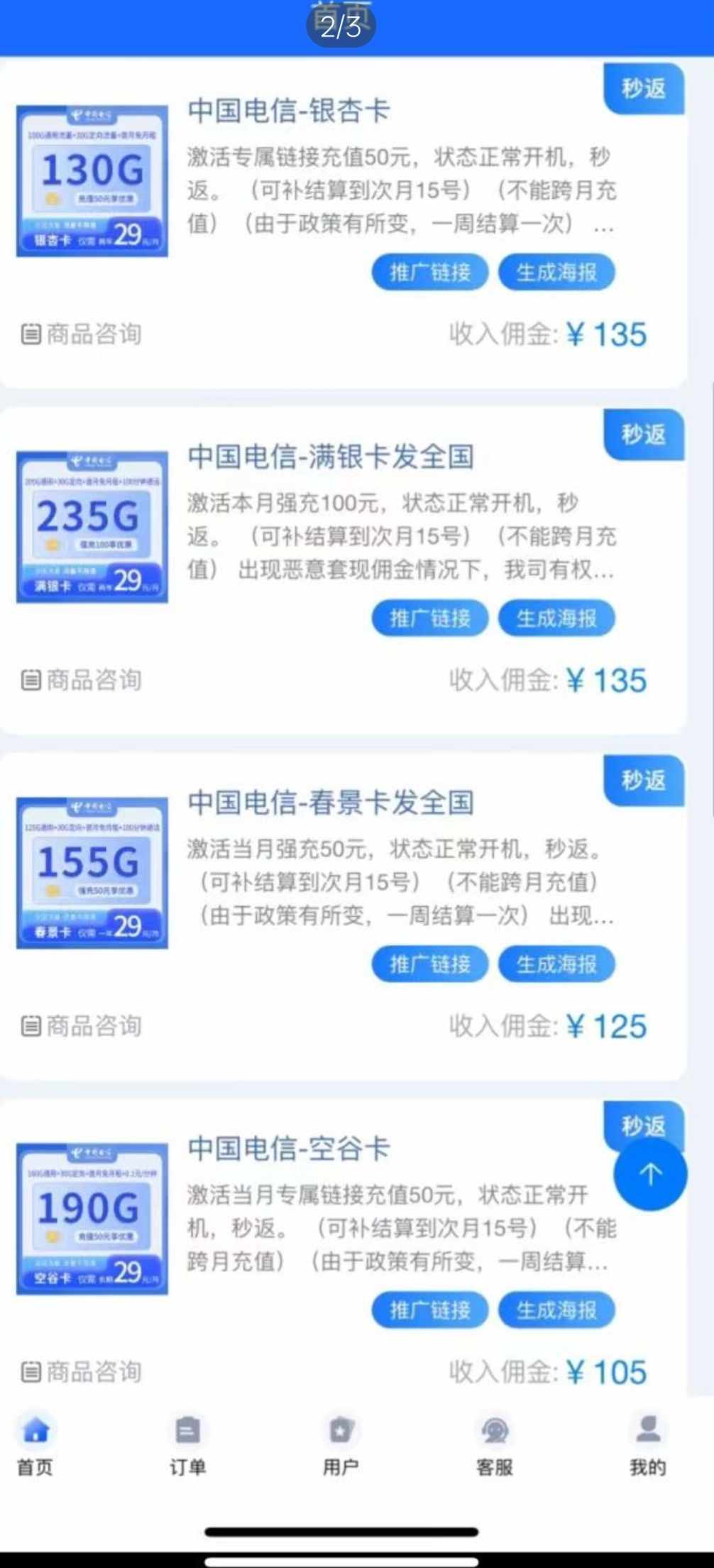Tap 推广链接 for 中国电信-银杏卡
This screenshot has height=1568, width=714.
(429, 273)
